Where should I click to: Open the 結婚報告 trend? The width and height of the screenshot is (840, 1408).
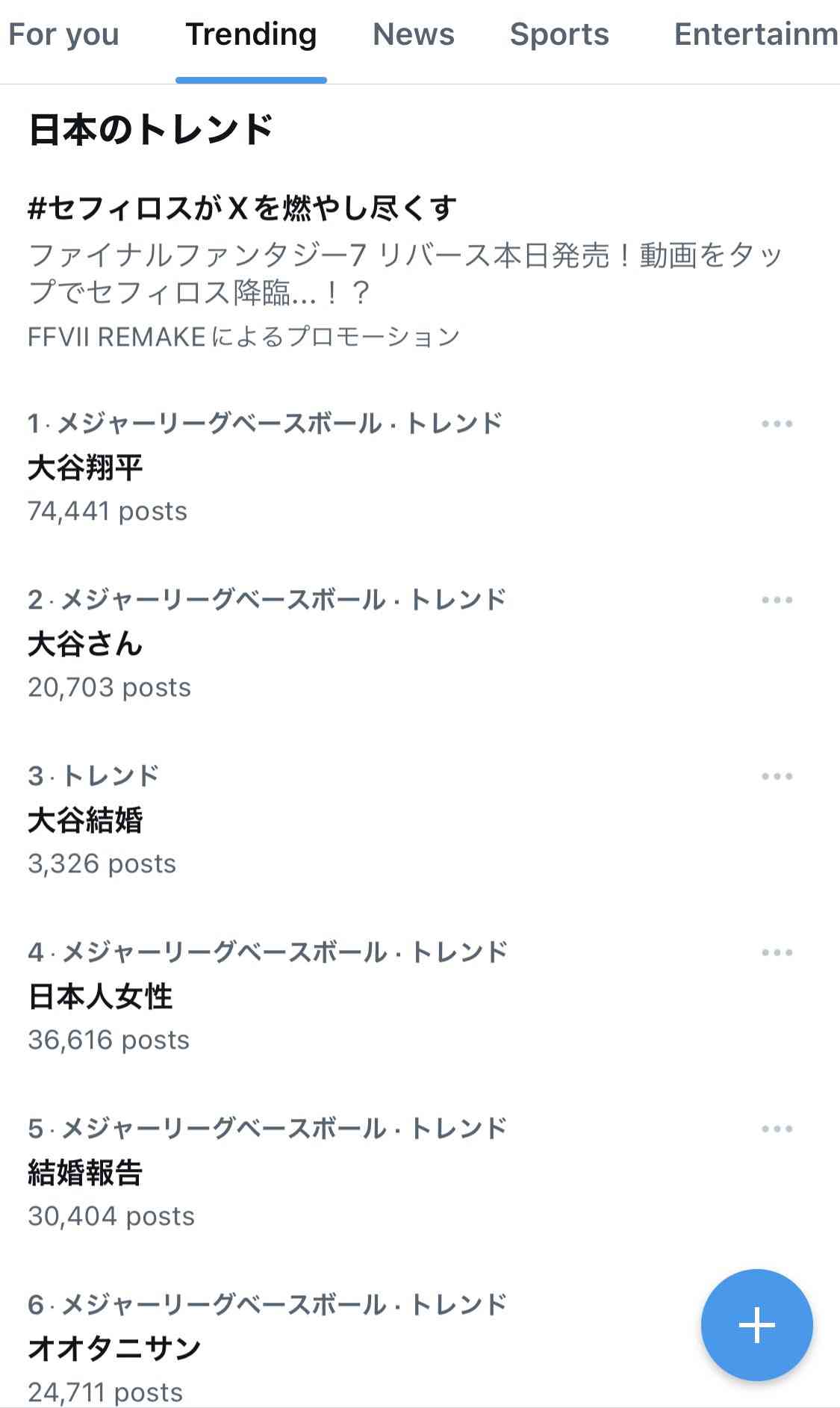click(x=85, y=1173)
